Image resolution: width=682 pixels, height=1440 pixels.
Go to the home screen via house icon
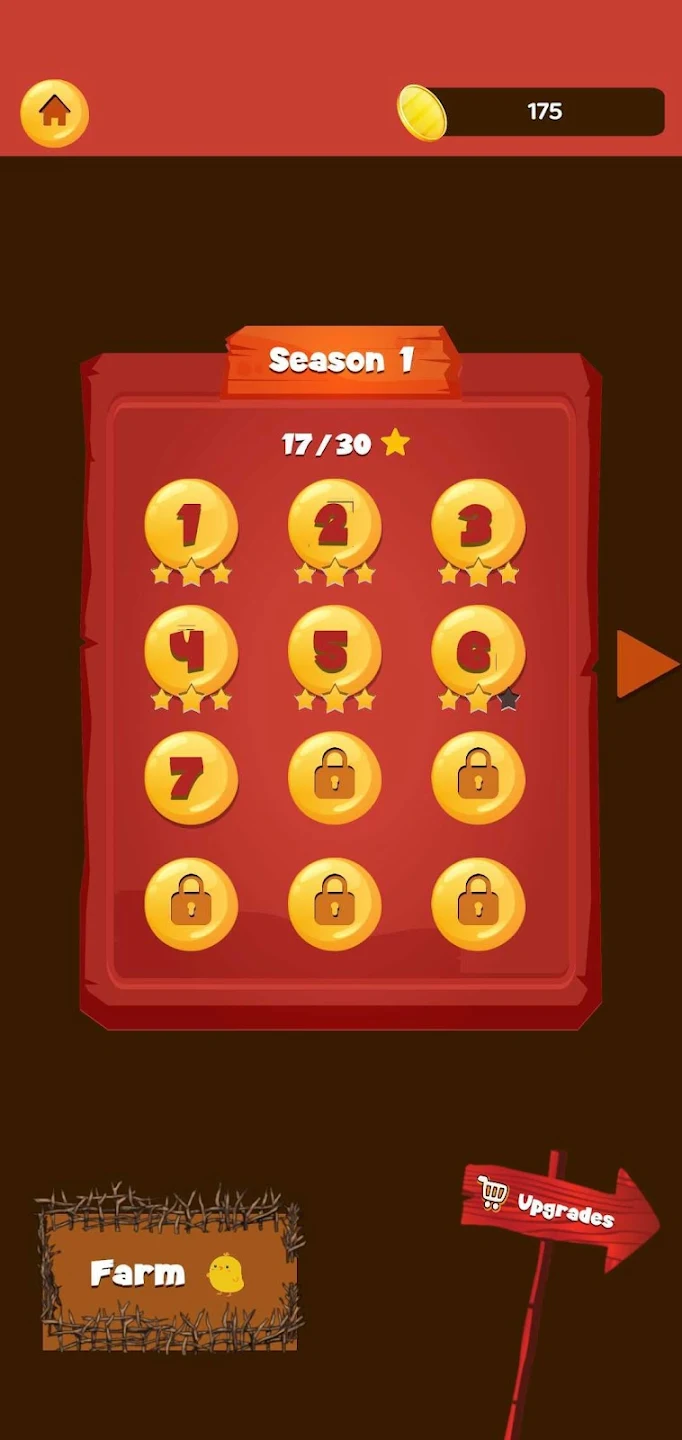coord(54,112)
